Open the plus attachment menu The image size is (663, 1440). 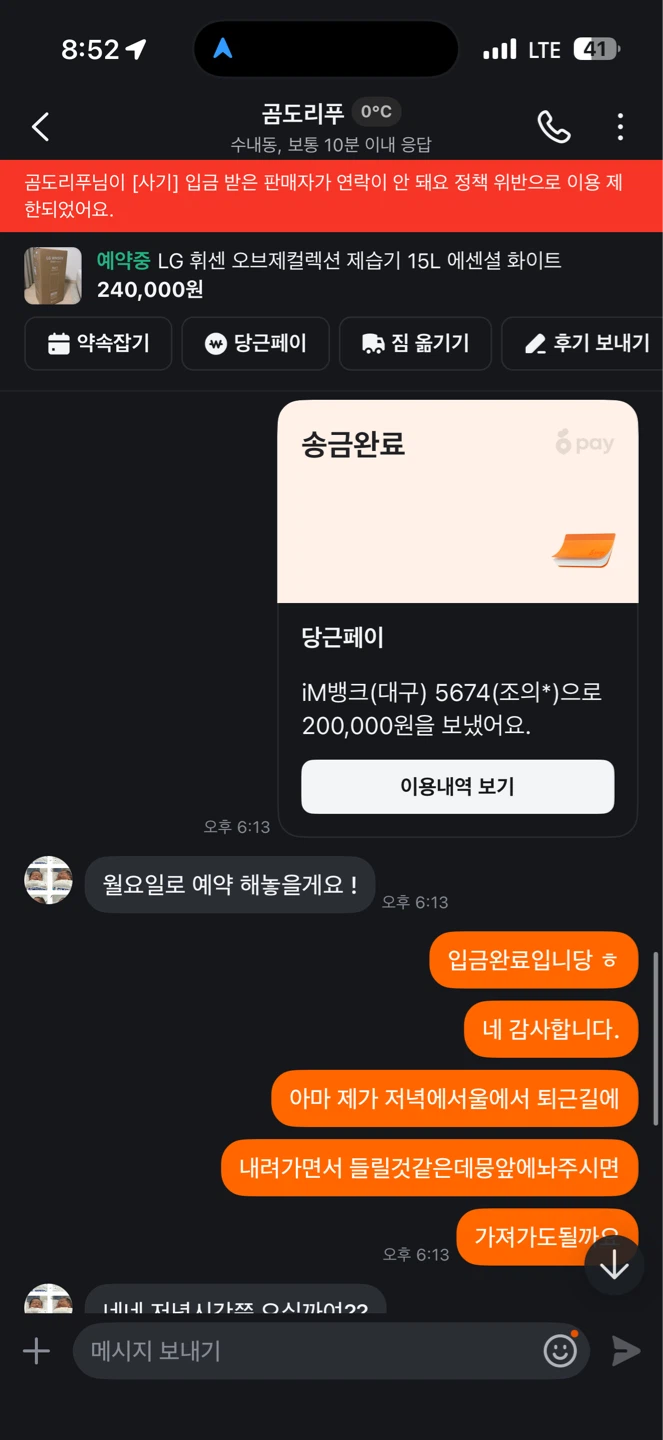(x=36, y=1351)
